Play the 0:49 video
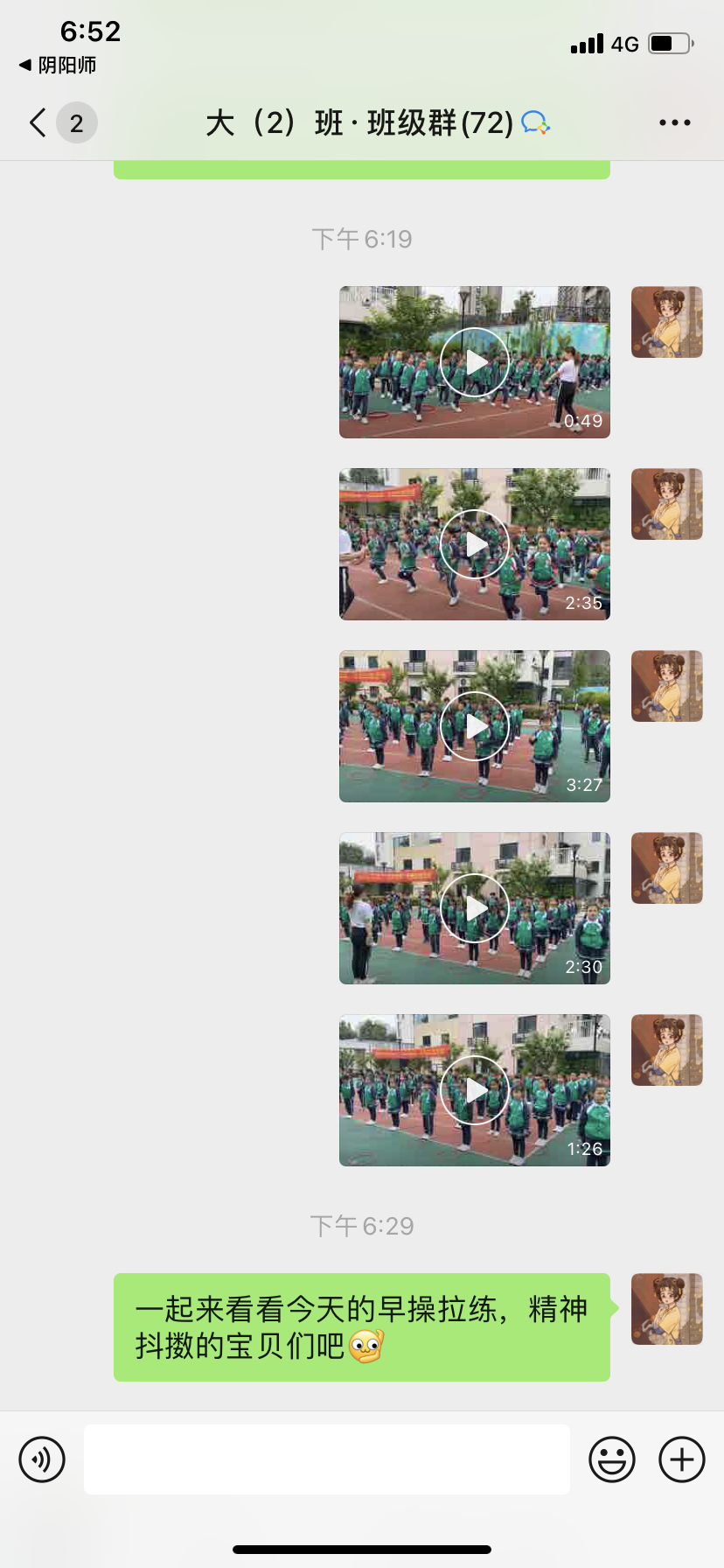This screenshot has width=724, height=1568. pyautogui.click(x=475, y=362)
